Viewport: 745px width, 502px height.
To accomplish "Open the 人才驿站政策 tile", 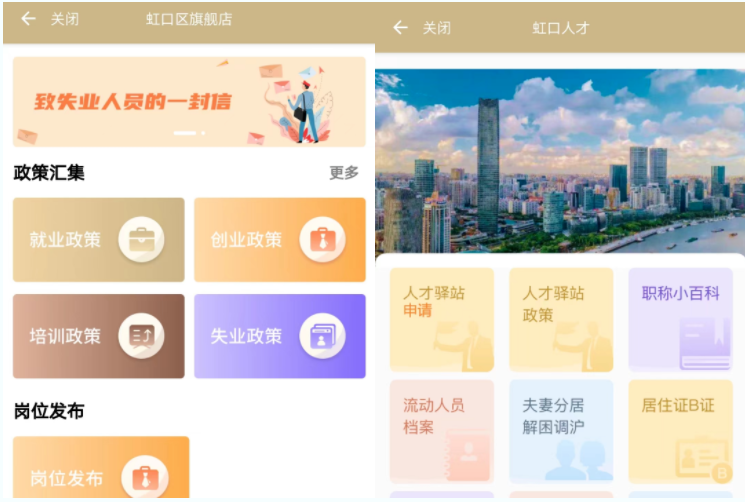I will tap(560, 319).
